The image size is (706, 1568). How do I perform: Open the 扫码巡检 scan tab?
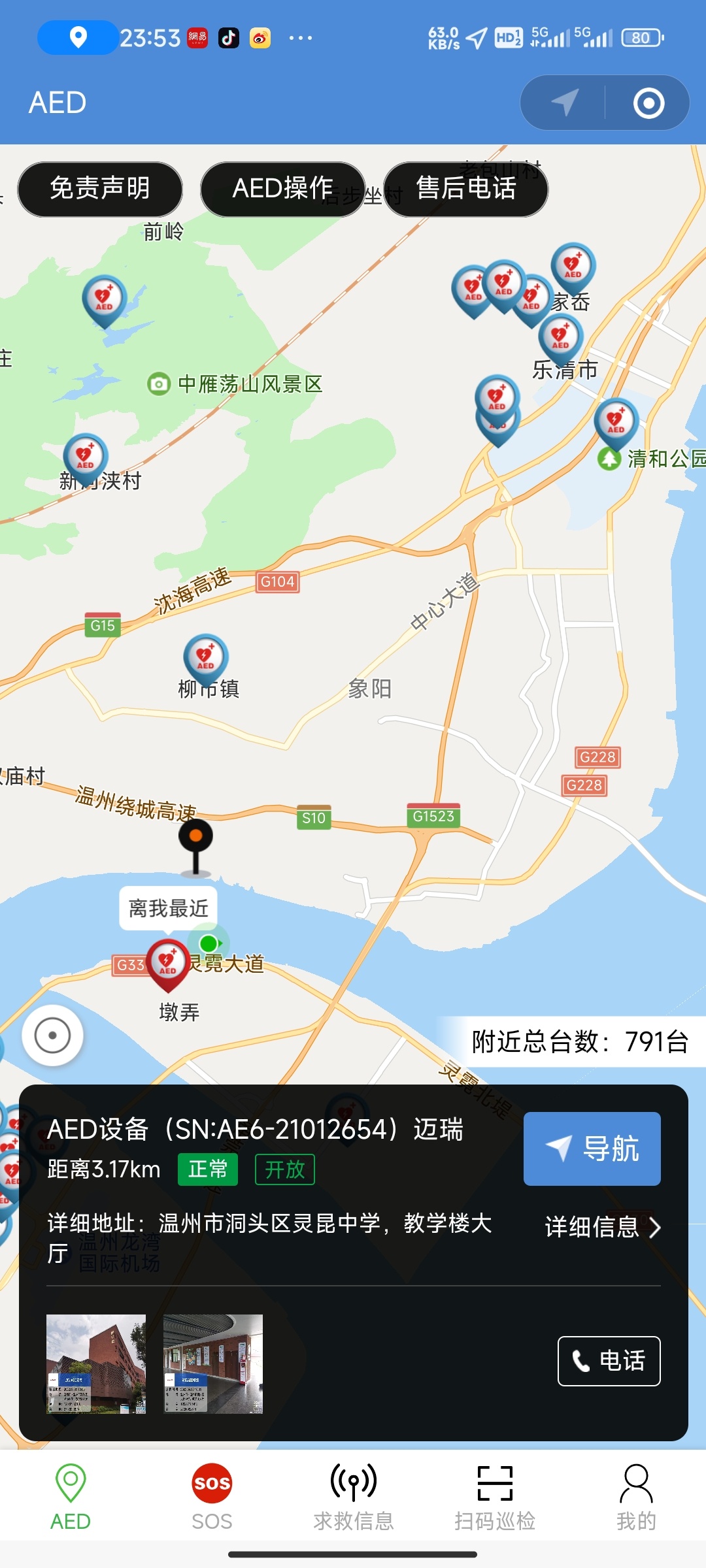[495, 1497]
